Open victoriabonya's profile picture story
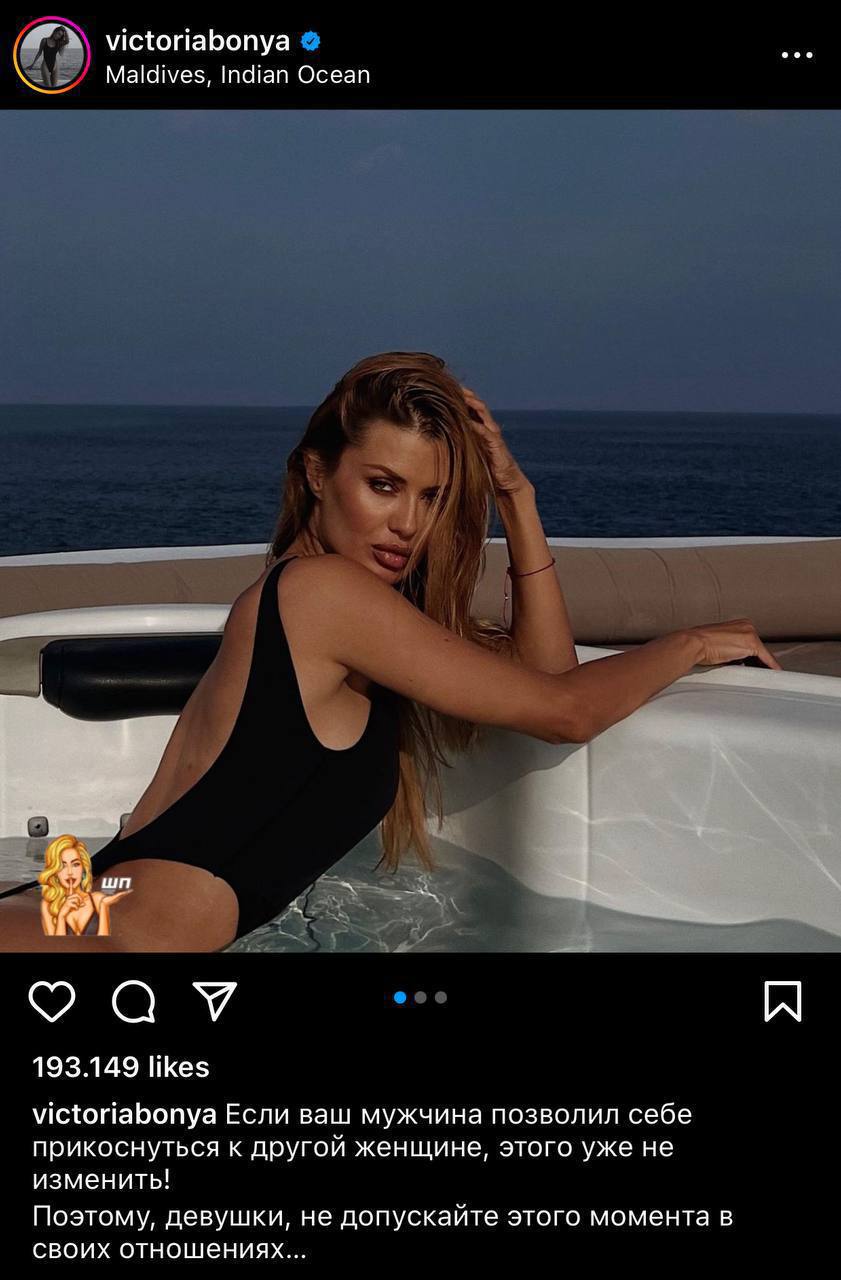 (52, 56)
